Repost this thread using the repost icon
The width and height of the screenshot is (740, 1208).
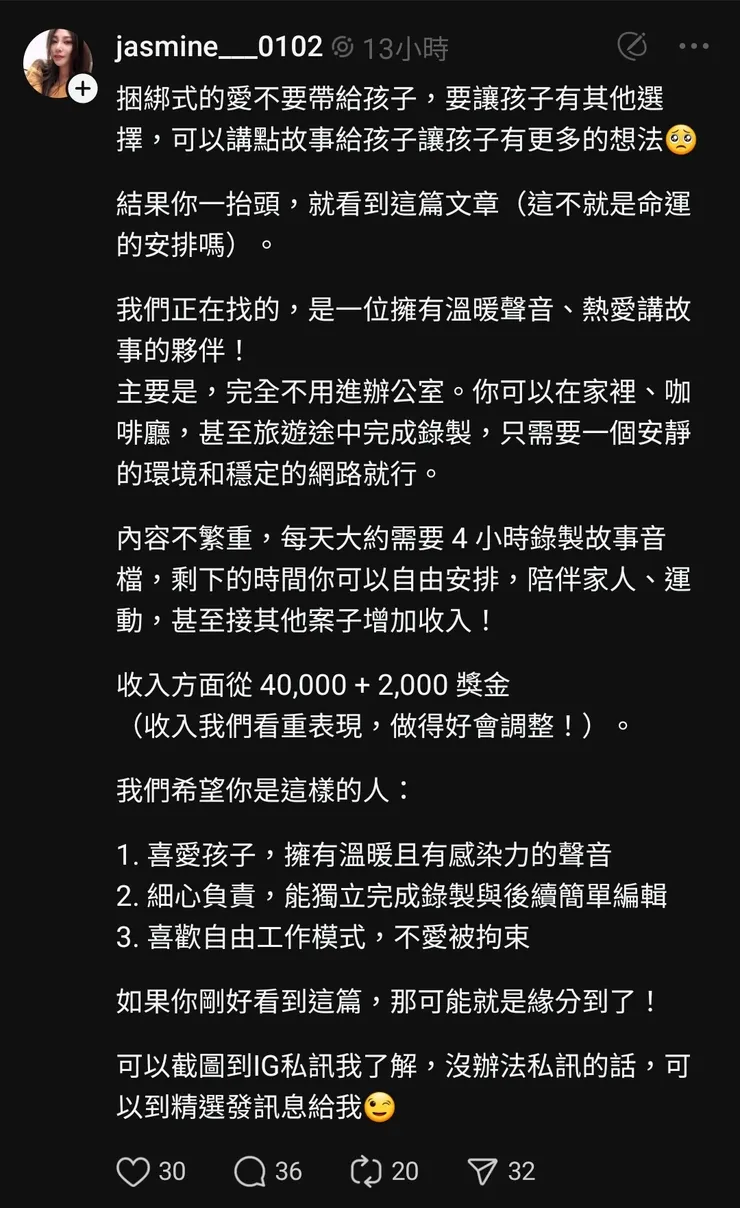(x=365, y=1171)
